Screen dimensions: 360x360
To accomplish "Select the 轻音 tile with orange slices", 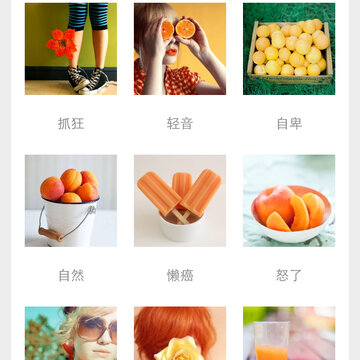I will click(x=180, y=49).
